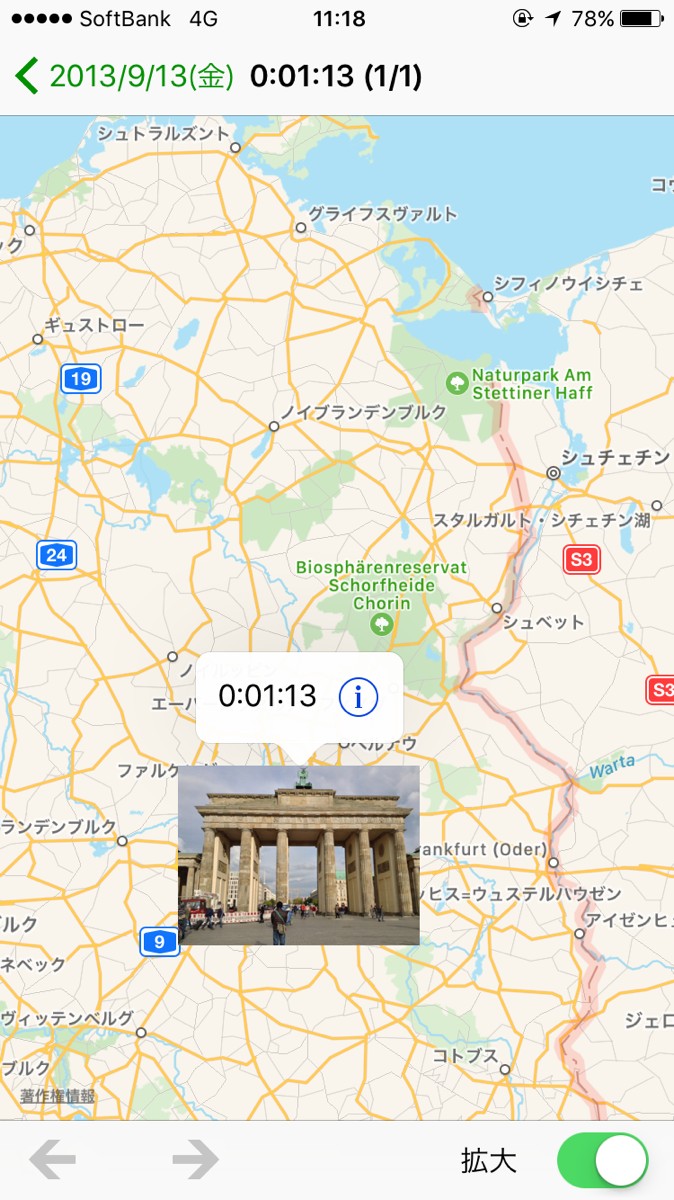Open the Brandenburg Gate photo thumbnail
674x1200 pixels.
(x=299, y=855)
